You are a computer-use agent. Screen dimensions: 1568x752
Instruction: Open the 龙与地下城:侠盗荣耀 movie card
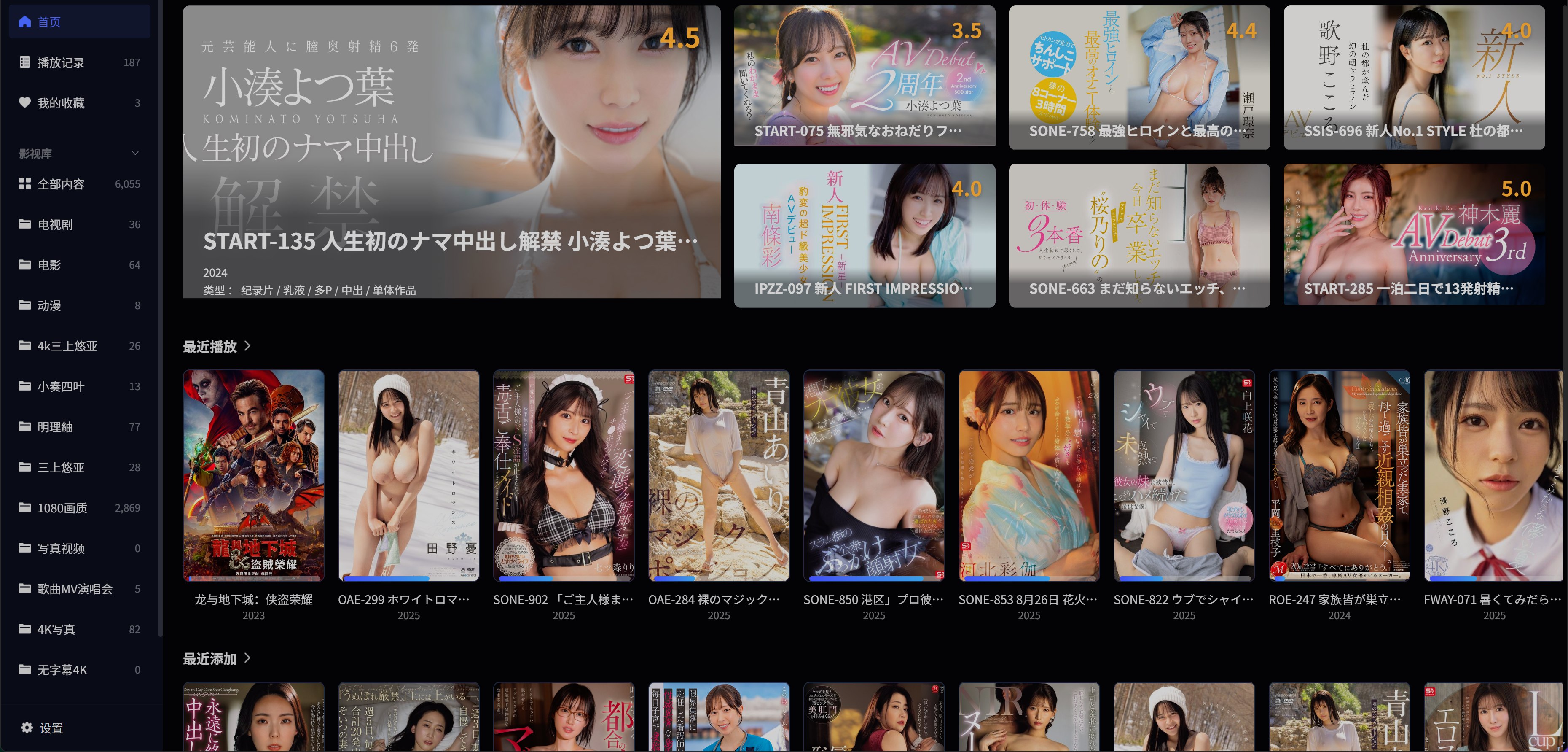point(253,476)
